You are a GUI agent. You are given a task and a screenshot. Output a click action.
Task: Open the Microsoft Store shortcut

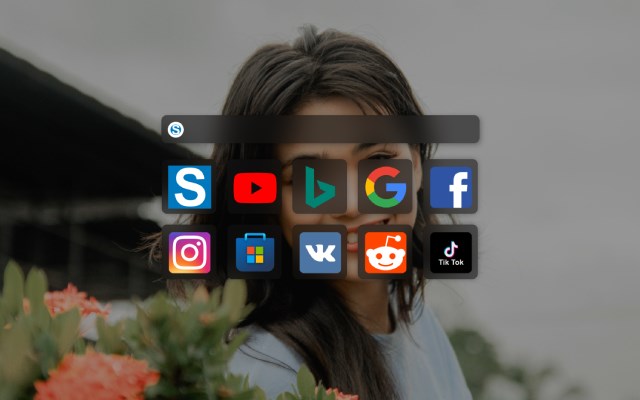coord(255,252)
